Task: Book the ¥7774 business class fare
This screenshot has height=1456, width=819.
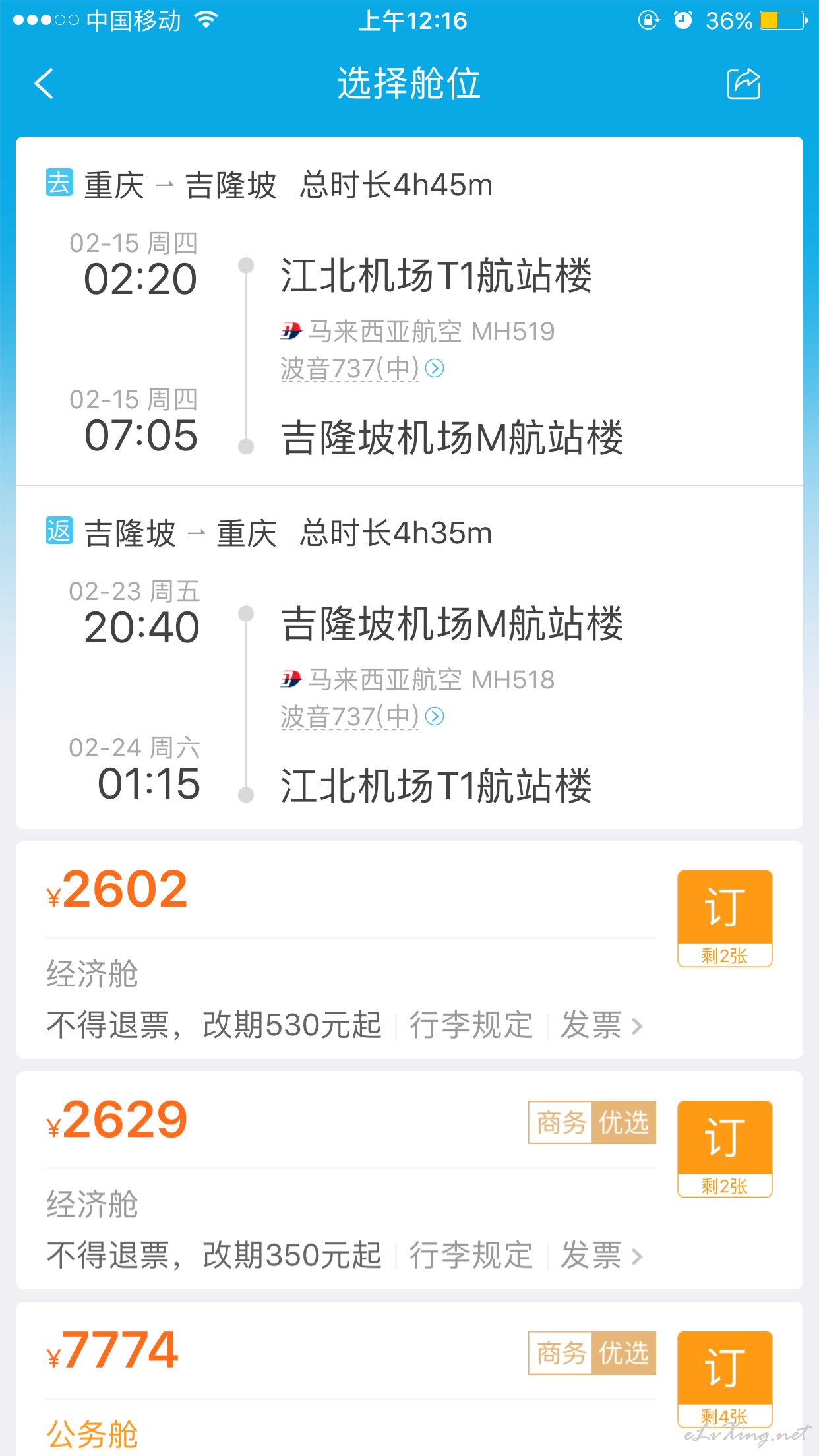Action: click(x=725, y=1379)
